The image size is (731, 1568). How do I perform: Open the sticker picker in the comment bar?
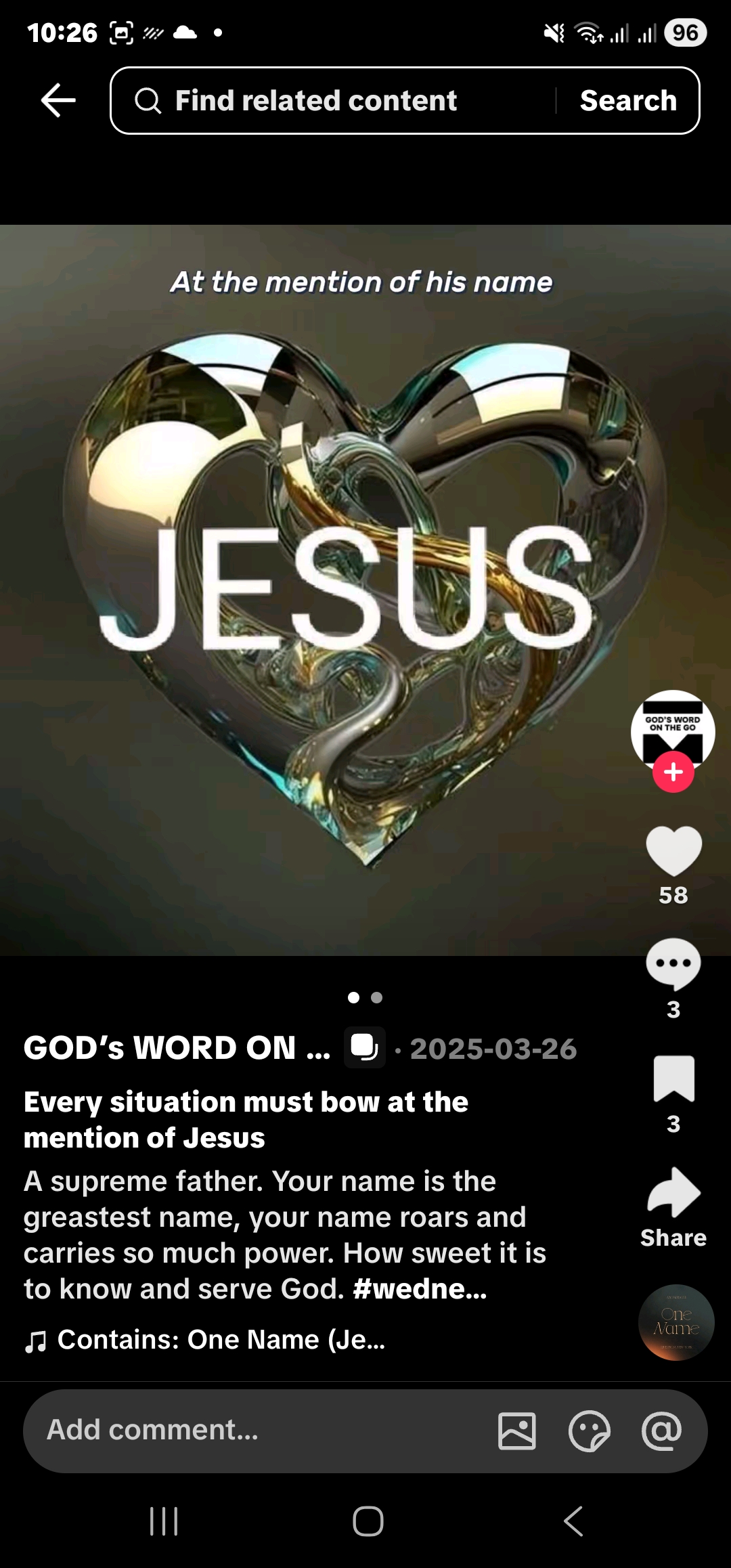pyautogui.click(x=590, y=1431)
